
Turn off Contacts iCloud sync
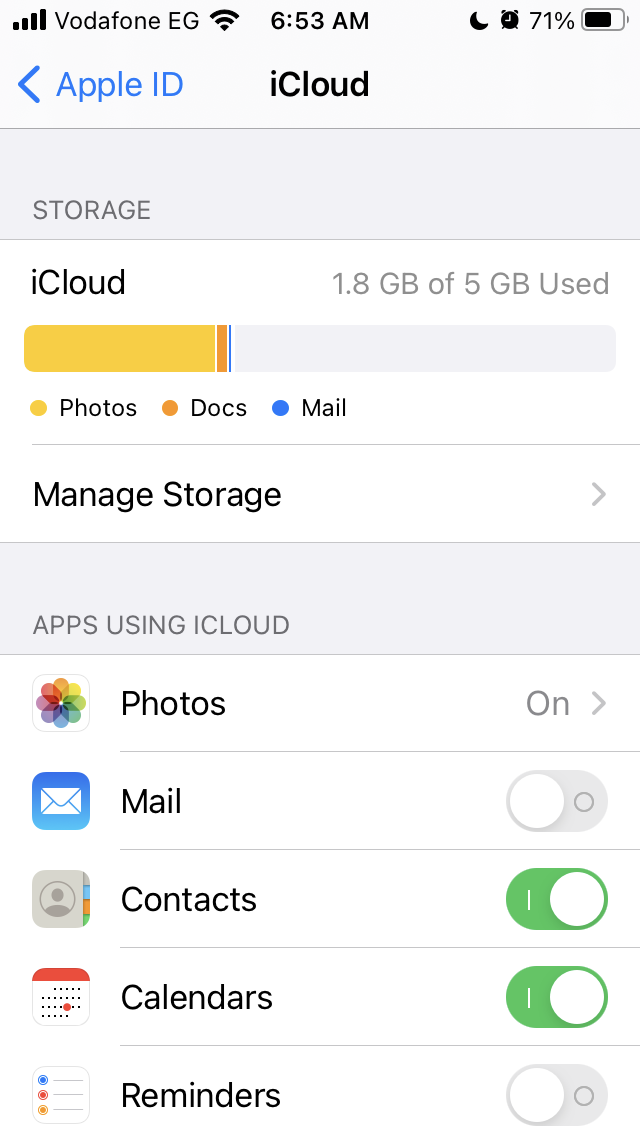coord(556,900)
